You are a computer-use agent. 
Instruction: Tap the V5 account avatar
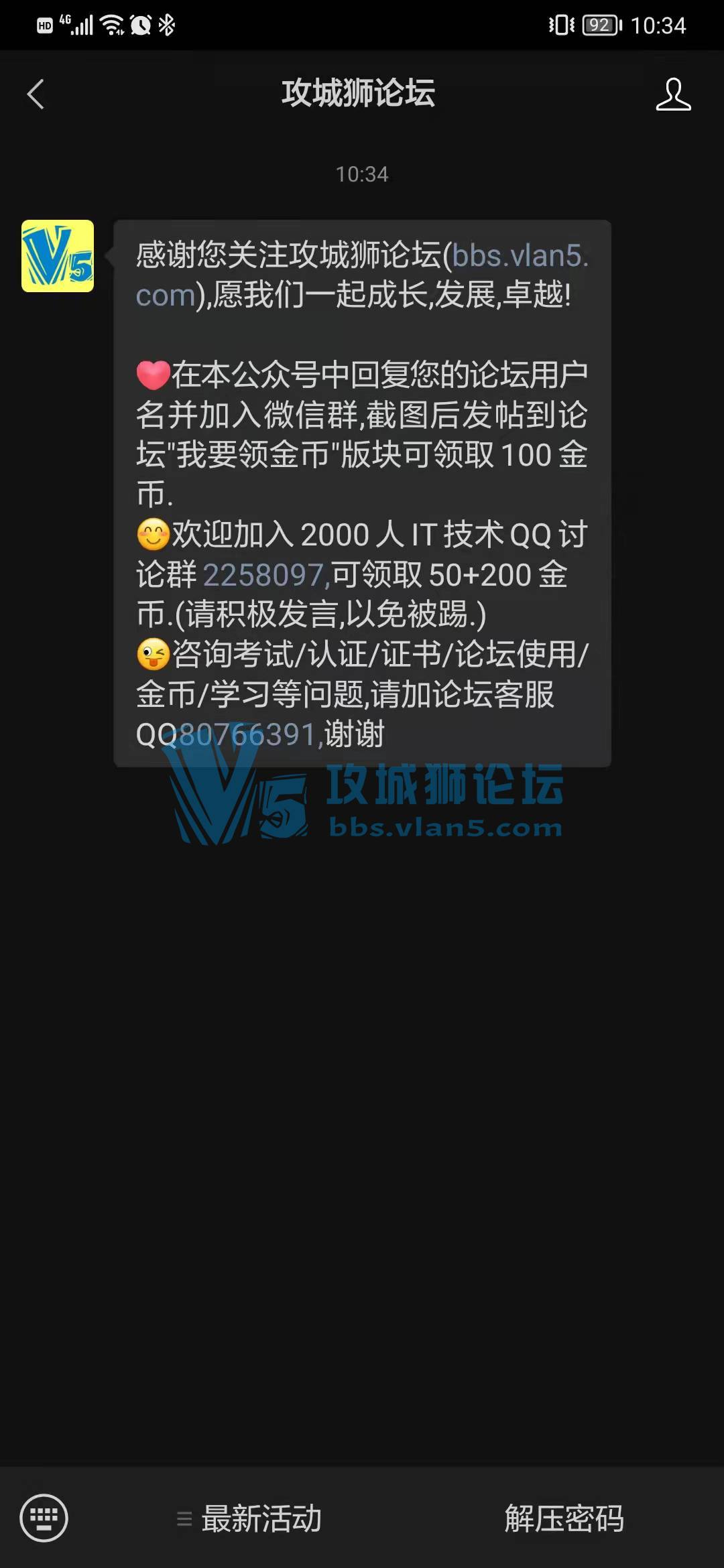coord(58,256)
